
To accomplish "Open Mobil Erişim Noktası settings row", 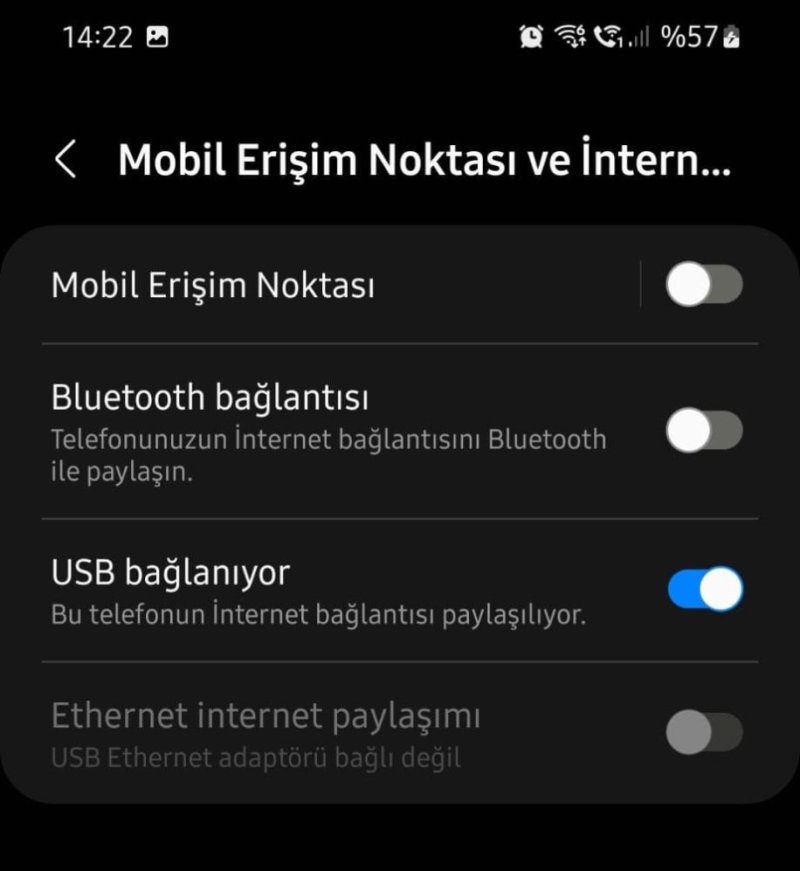I will (300, 286).
